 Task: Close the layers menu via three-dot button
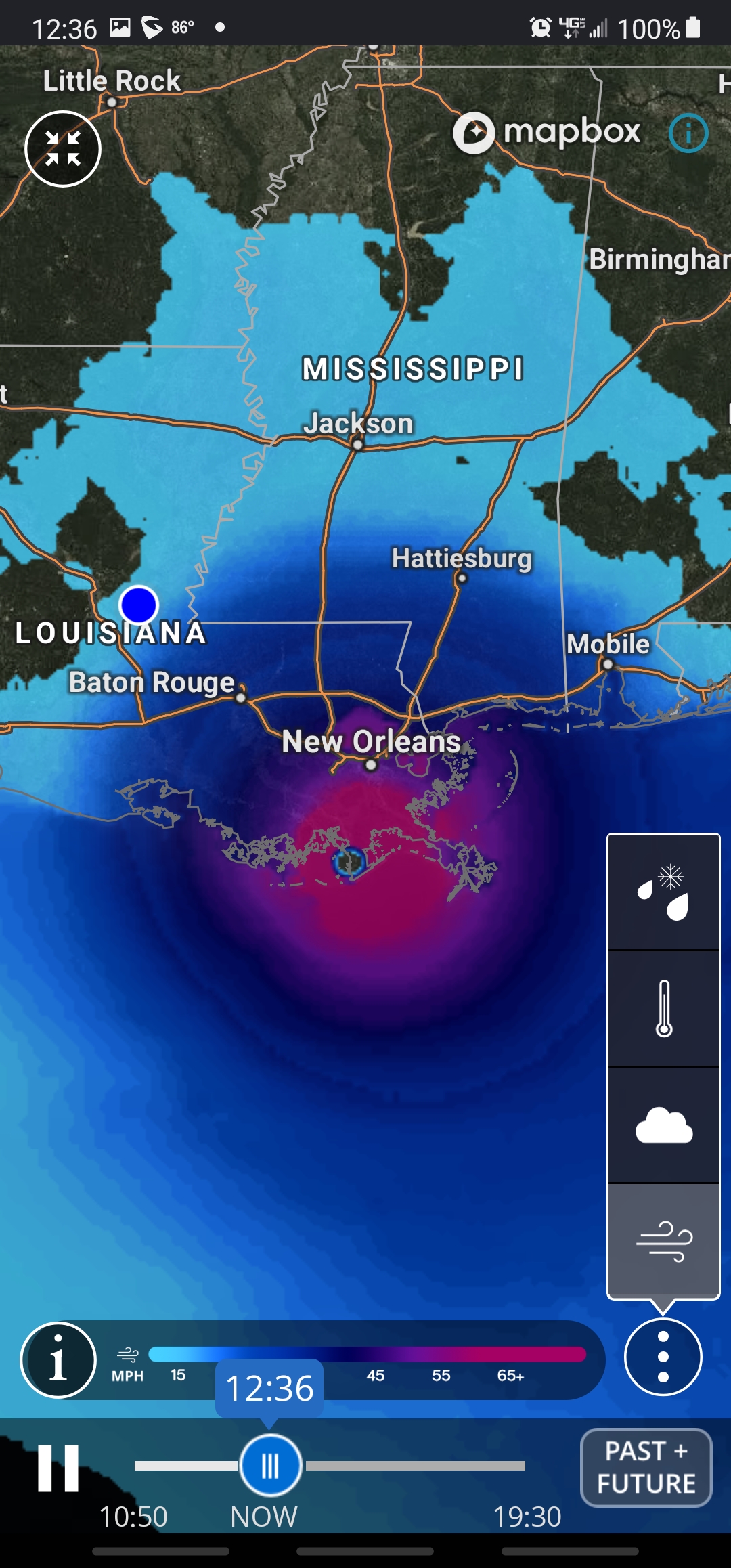[x=663, y=1357]
